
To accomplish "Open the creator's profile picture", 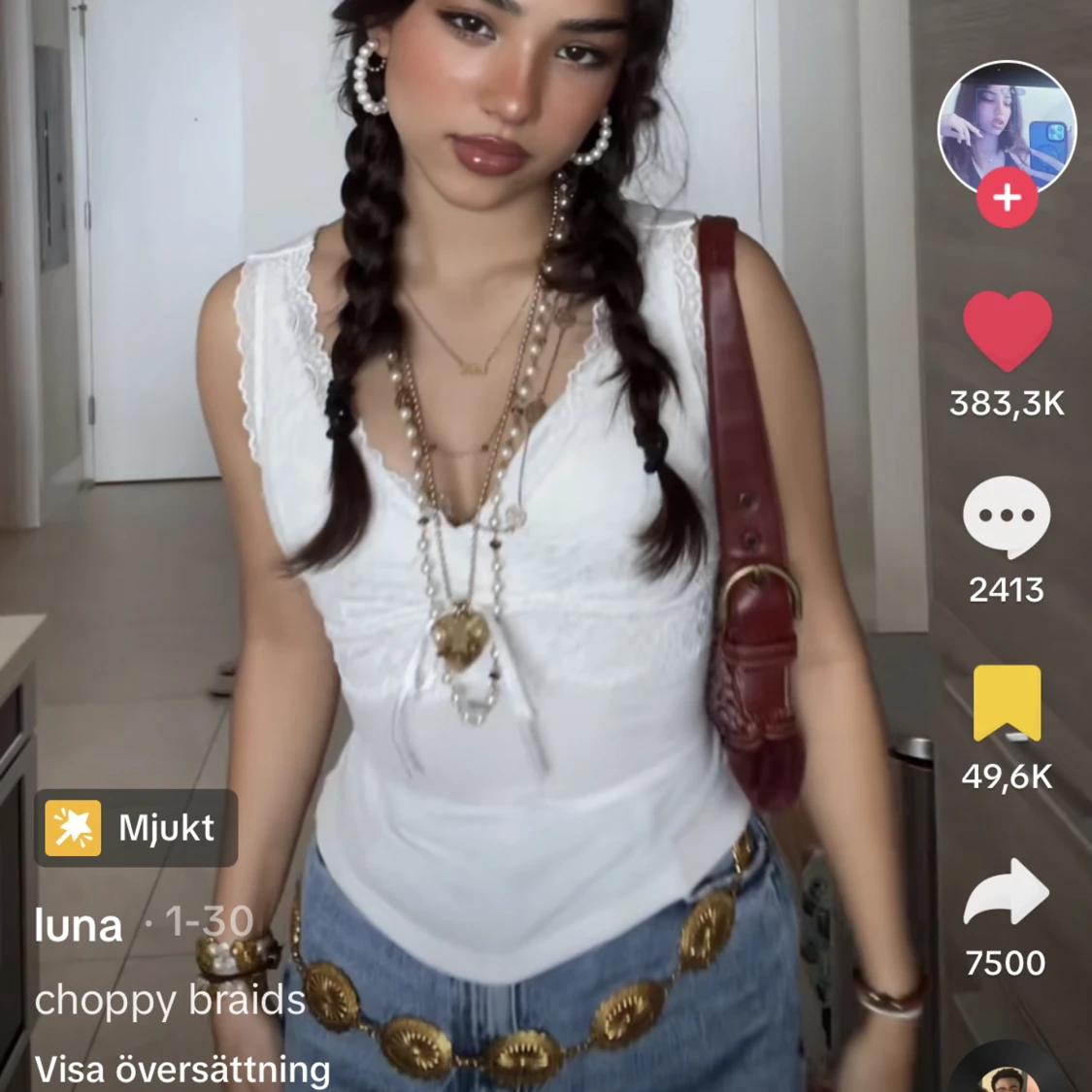I will 1007,124.
